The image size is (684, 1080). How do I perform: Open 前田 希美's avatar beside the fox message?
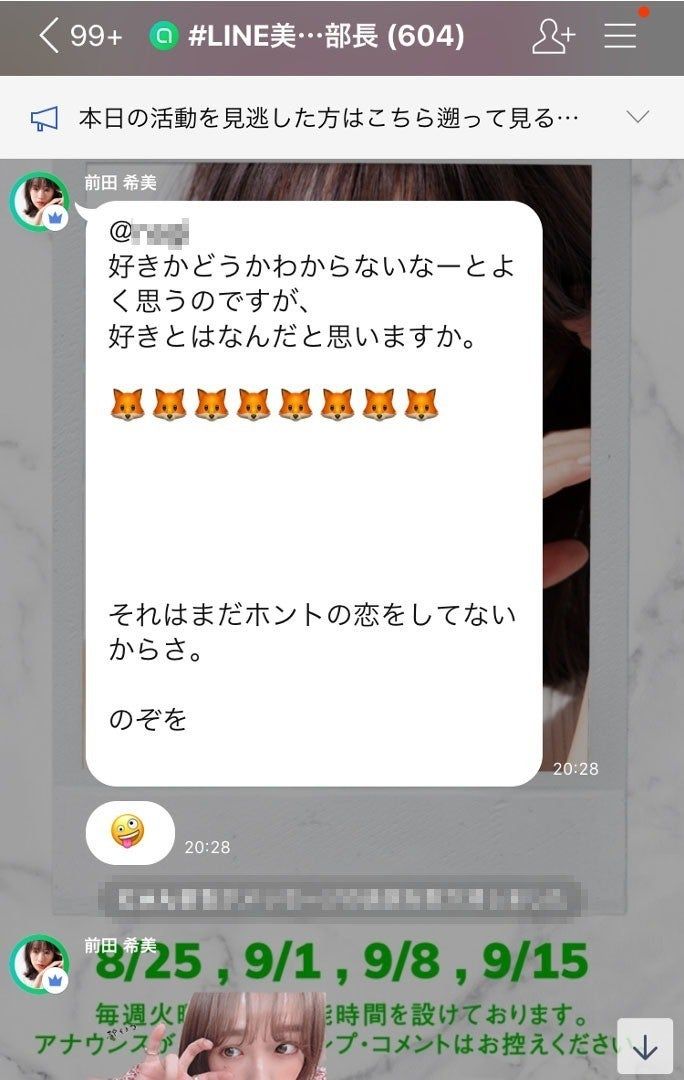(39, 202)
